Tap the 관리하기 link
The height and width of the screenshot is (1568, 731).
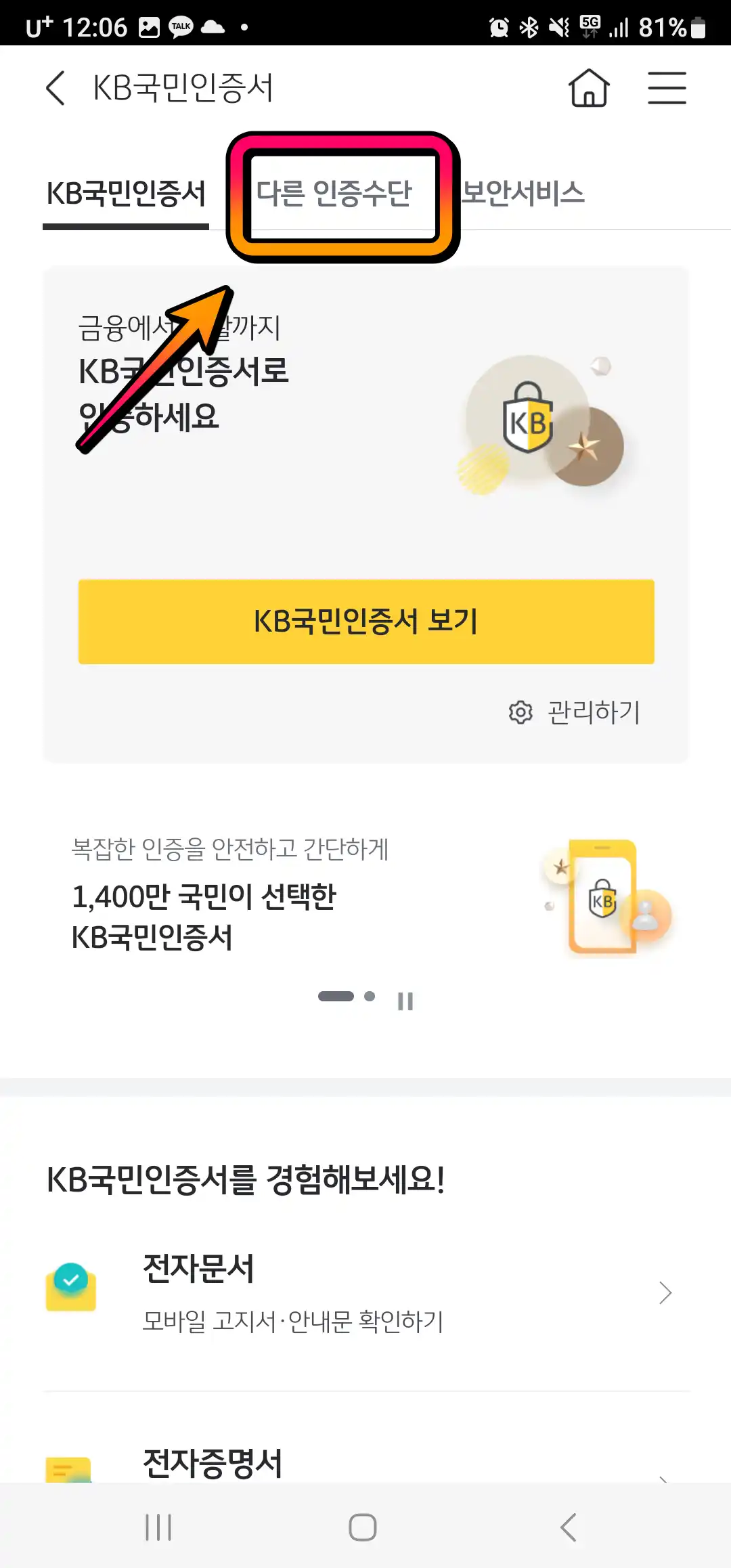tap(594, 712)
